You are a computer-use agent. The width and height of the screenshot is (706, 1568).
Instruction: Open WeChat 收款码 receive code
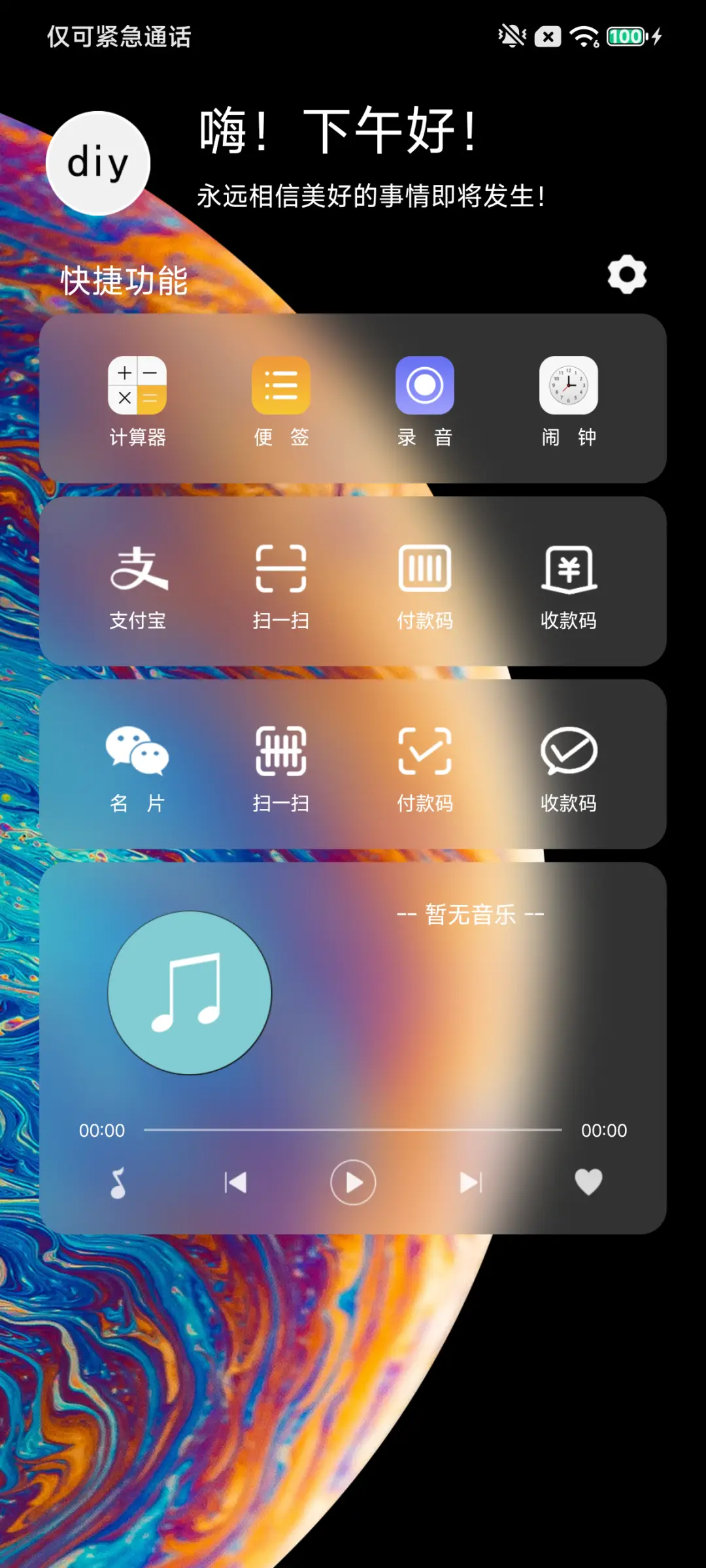568,764
